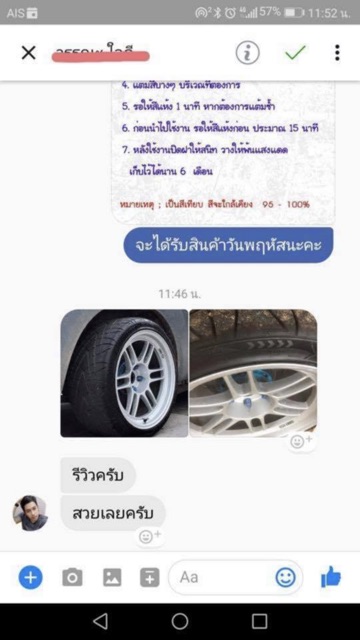This screenshot has height=640, width=360.
Task: Open the camera to take a photo
Action: tap(72, 577)
